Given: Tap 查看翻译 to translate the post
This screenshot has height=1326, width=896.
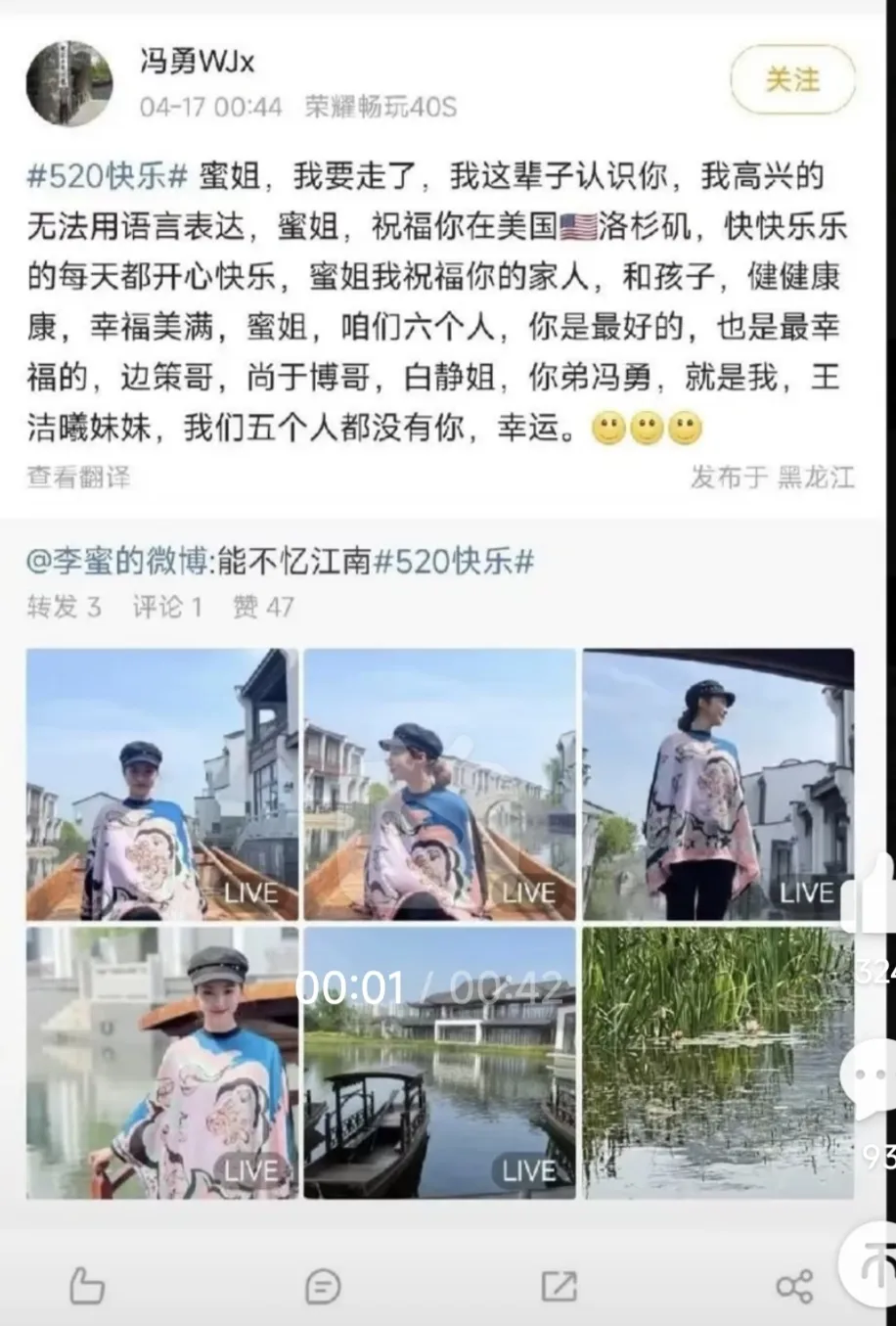Looking at the screenshot, I should click(x=78, y=477).
